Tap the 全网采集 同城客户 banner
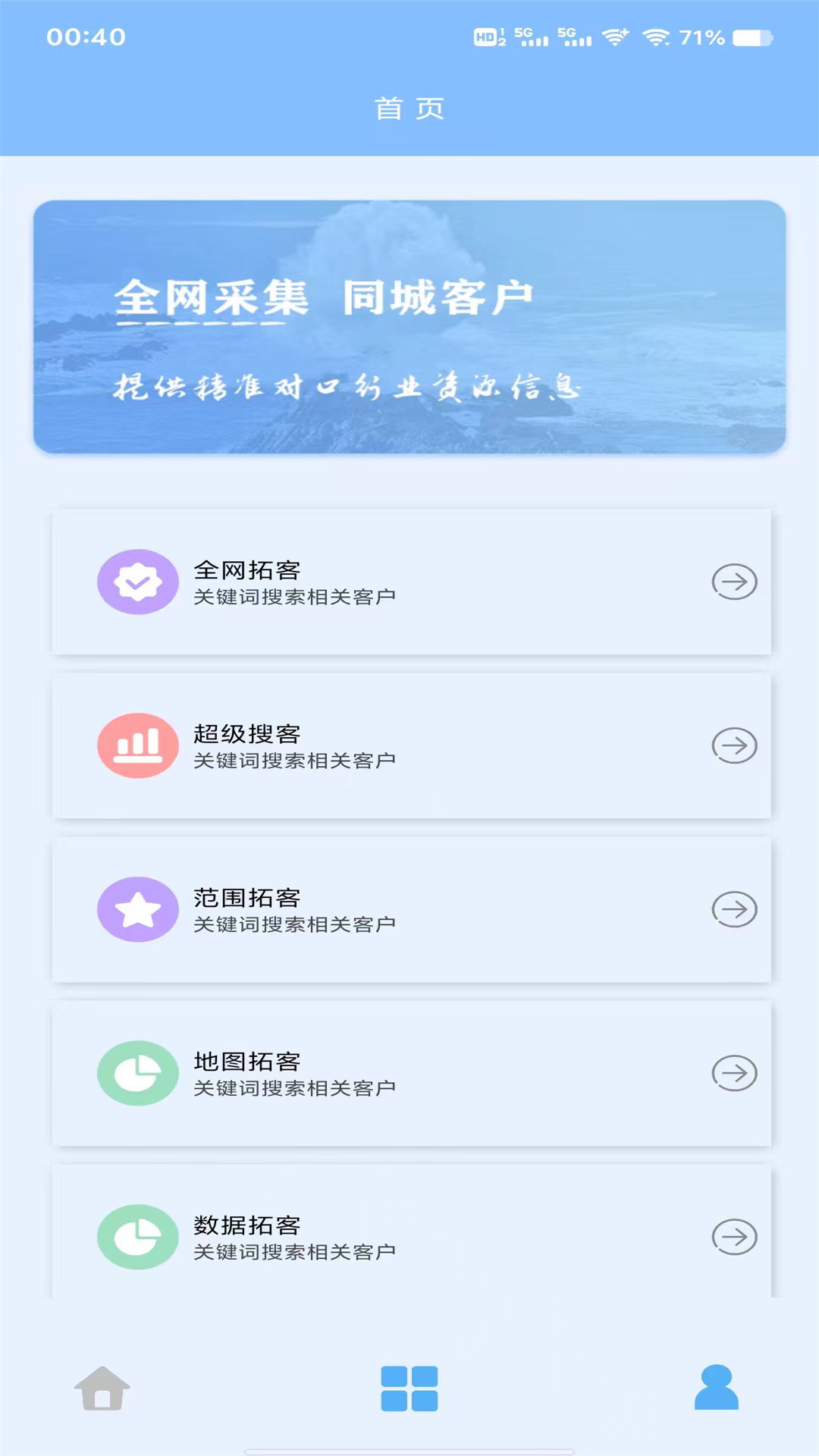Screen dimensions: 819x1456 409,326
